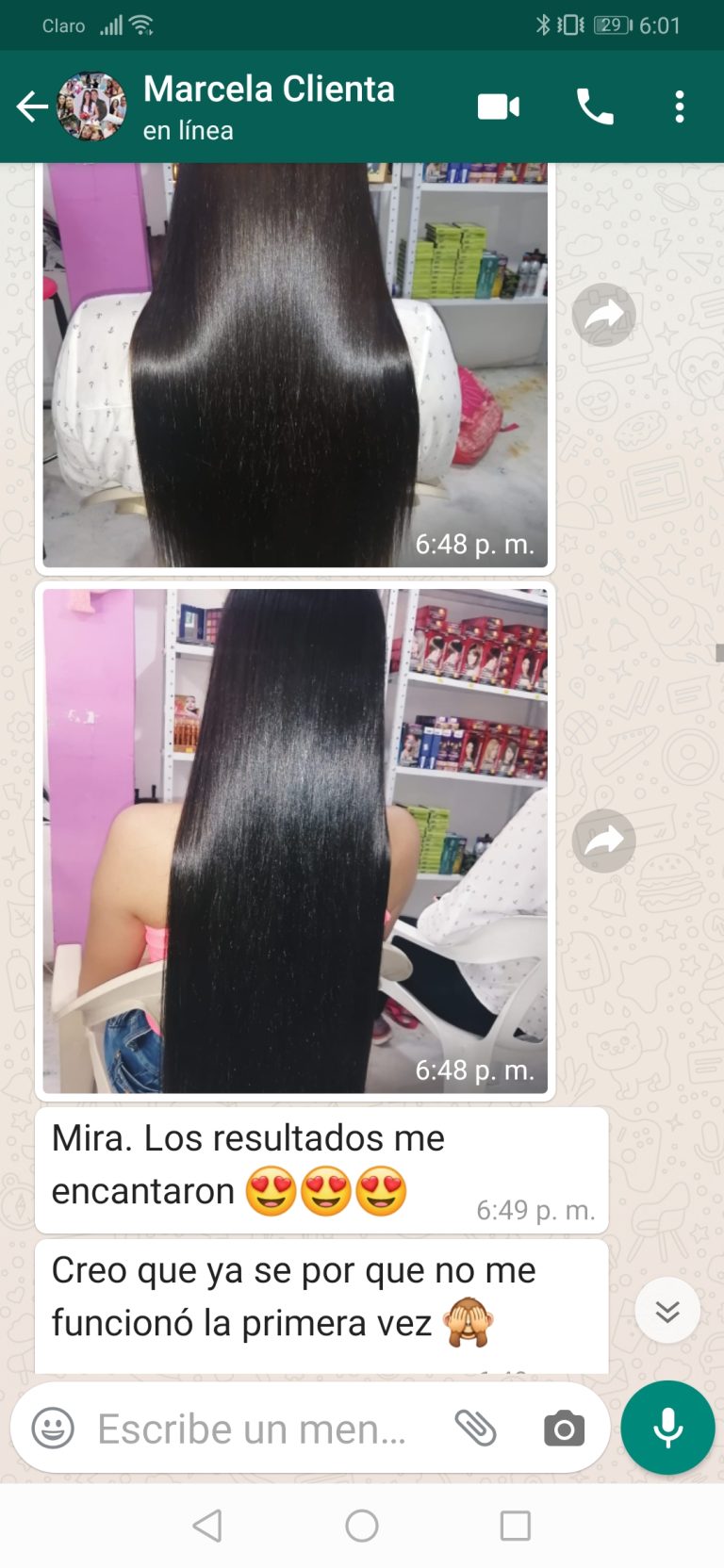
Task: Tap the microphone to record voice message
Action: point(667,1427)
